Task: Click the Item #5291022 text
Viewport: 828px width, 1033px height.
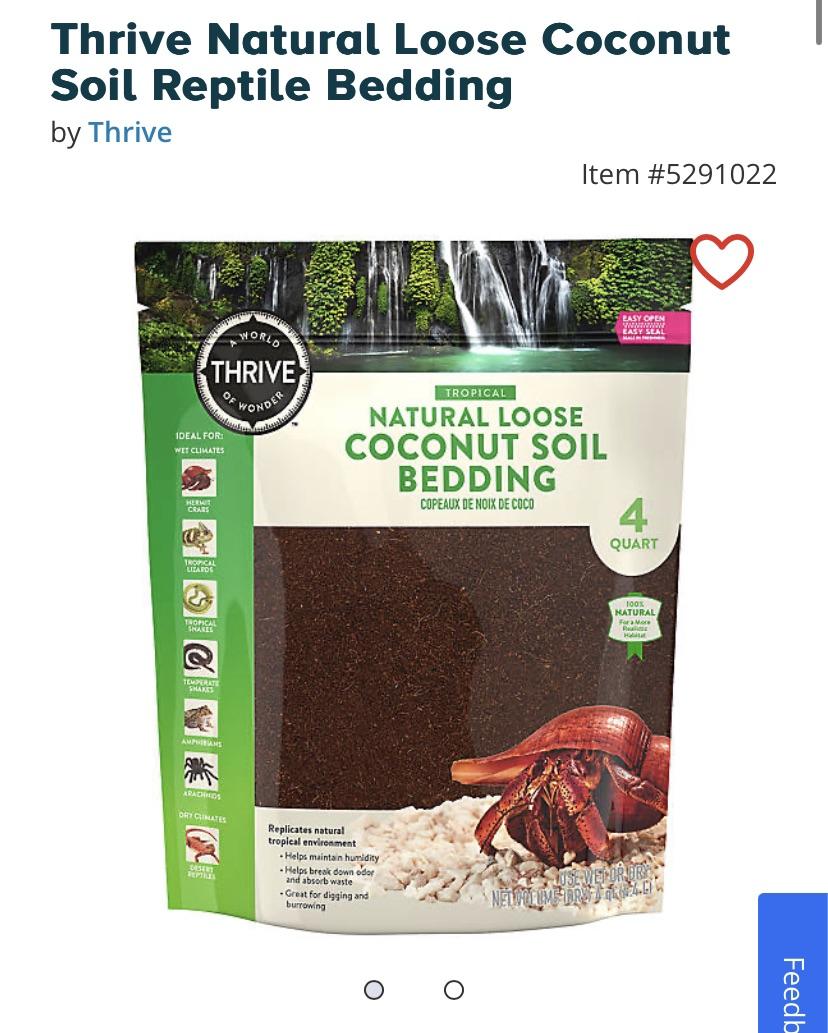Action: pyautogui.click(x=679, y=174)
